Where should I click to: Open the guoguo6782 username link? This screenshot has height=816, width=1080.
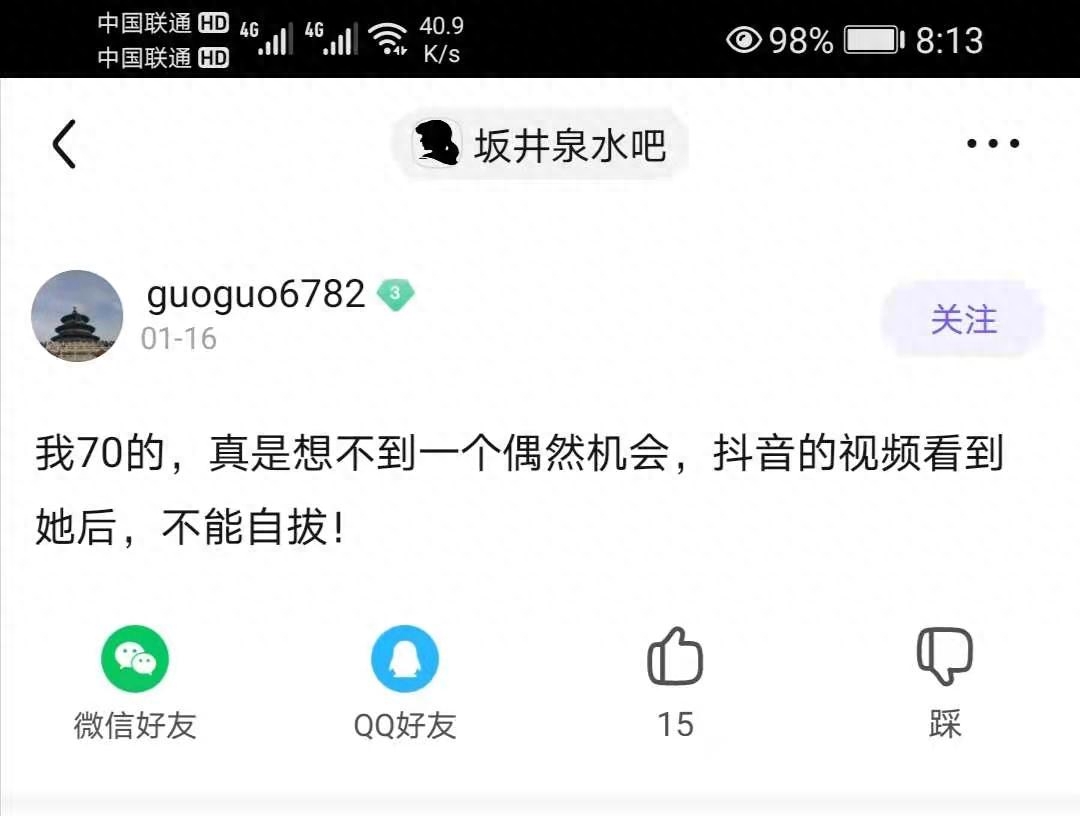click(x=256, y=294)
